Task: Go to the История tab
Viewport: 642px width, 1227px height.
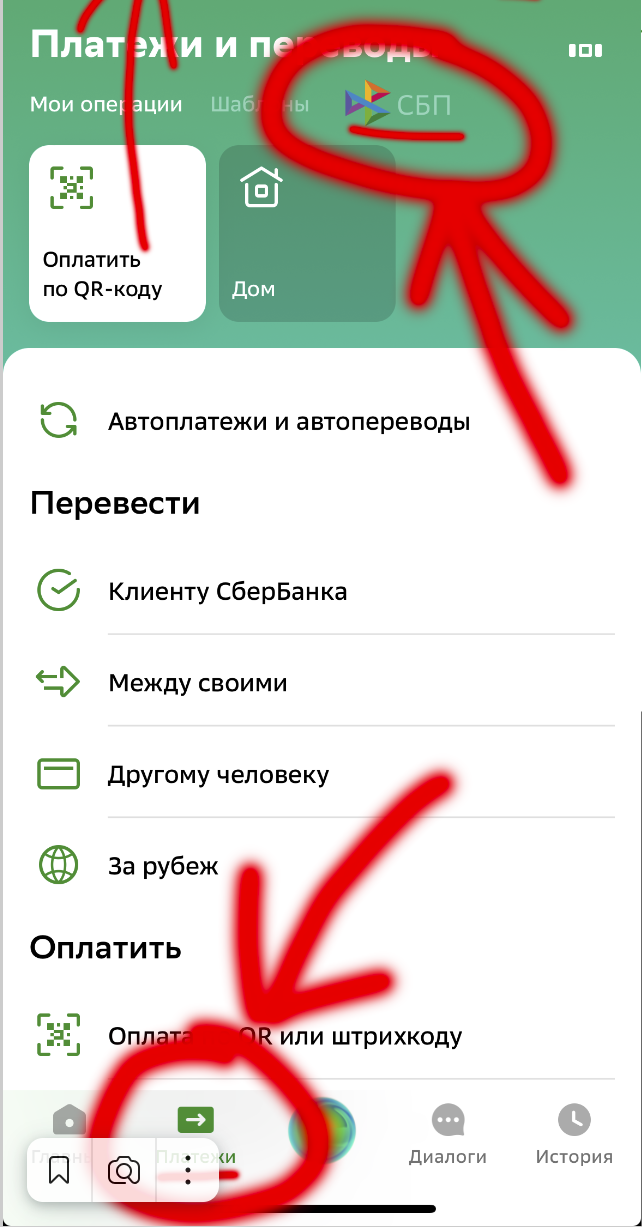Action: (573, 1135)
